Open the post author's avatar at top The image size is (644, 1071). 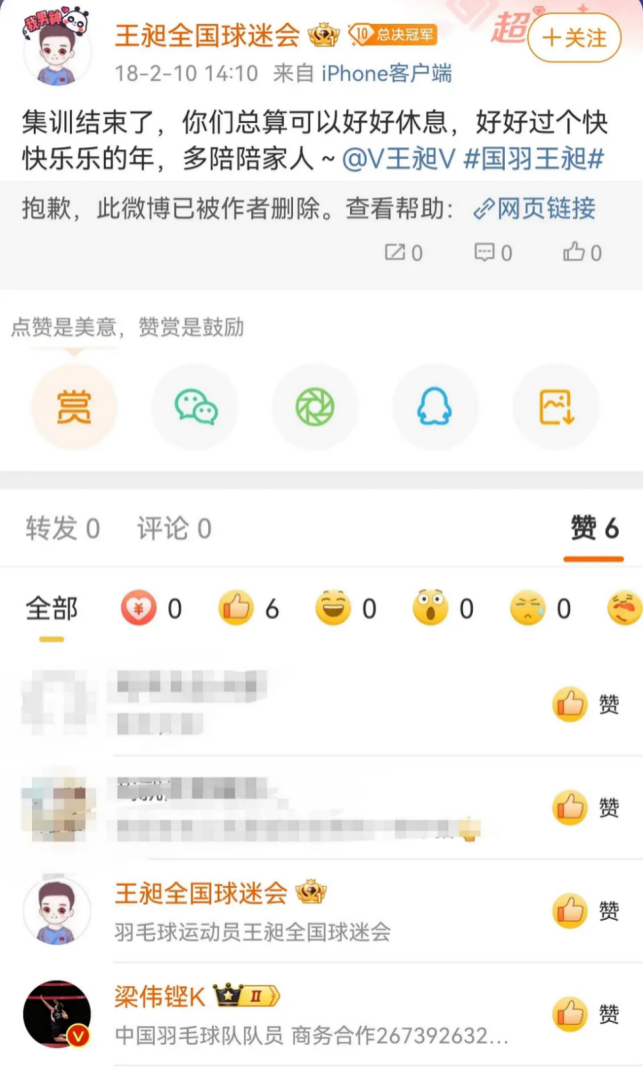[x=55, y=49]
